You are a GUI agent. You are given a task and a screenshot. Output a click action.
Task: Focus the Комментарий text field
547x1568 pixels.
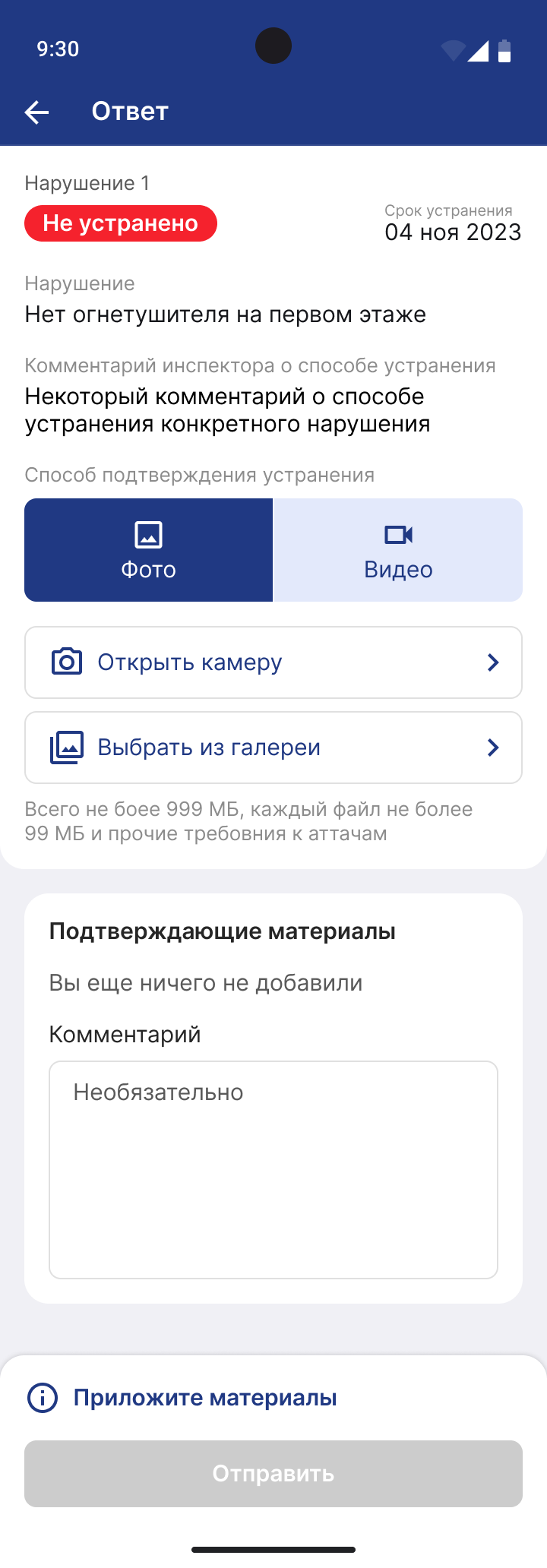(x=273, y=1170)
